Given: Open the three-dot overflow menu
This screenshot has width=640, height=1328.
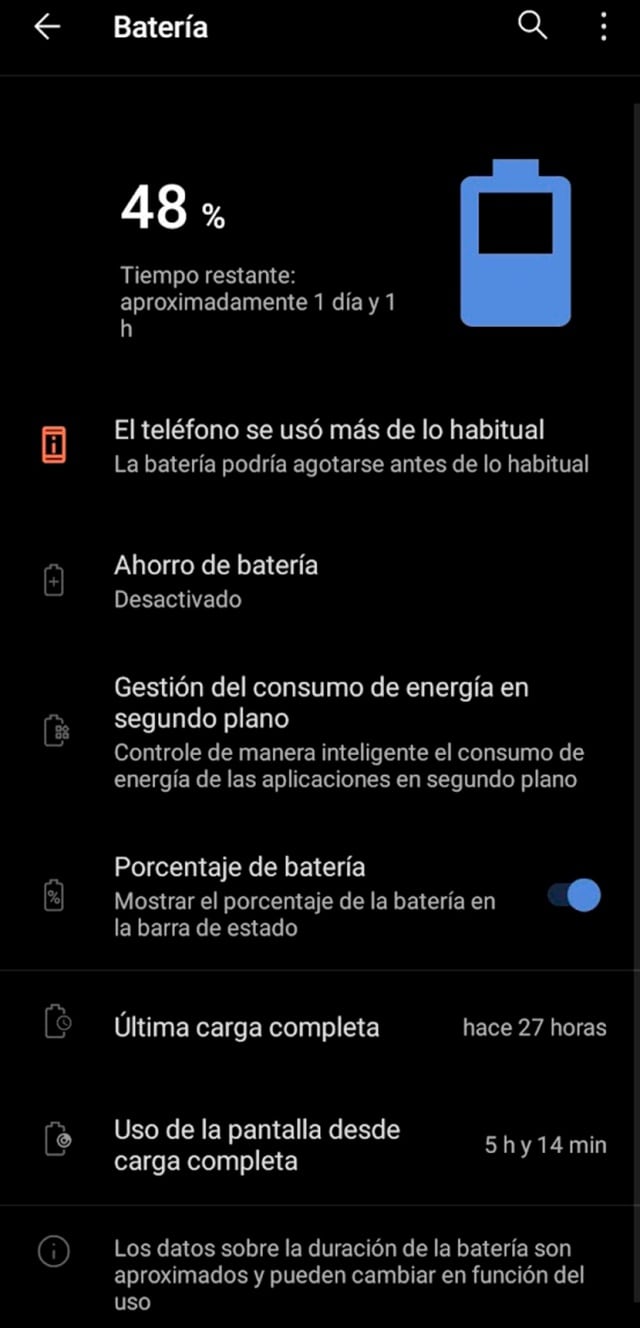Looking at the screenshot, I should coord(603,27).
